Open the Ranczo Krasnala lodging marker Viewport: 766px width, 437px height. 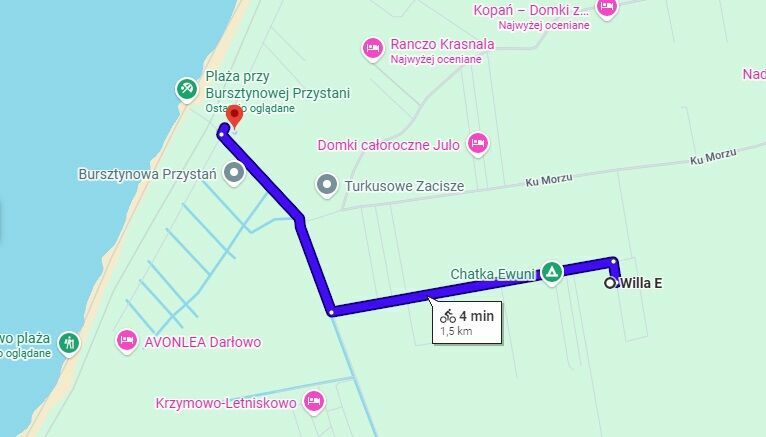tap(373, 47)
